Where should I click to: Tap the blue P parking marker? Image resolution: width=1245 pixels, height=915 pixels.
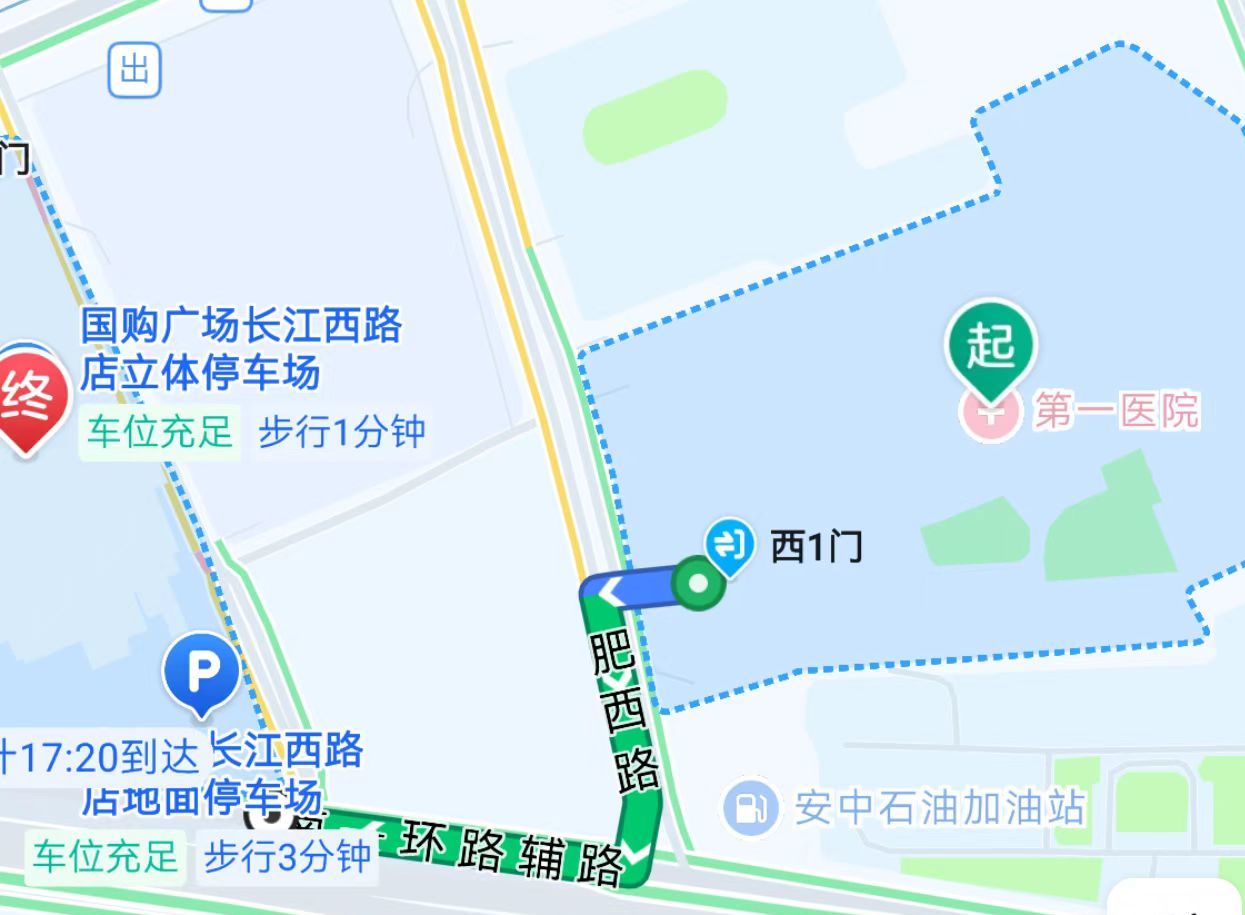pyautogui.click(x=202, y=672)
